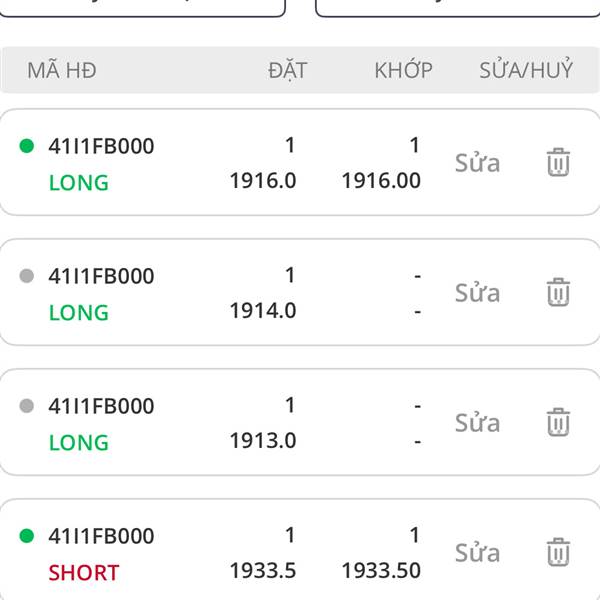Cancel the 1914.0 LONG order via trash icon
600x600 pixels.
coord(558,292)
